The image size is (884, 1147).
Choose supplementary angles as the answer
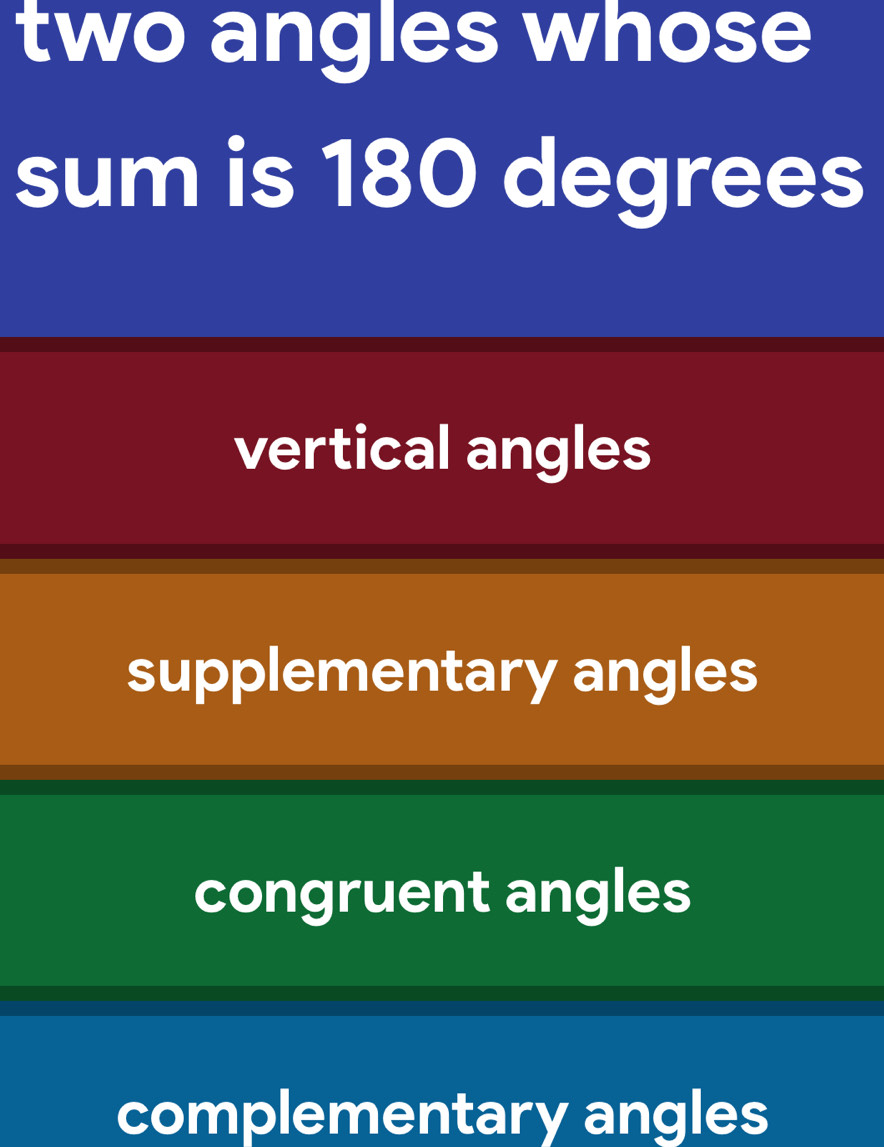point(442,670)
